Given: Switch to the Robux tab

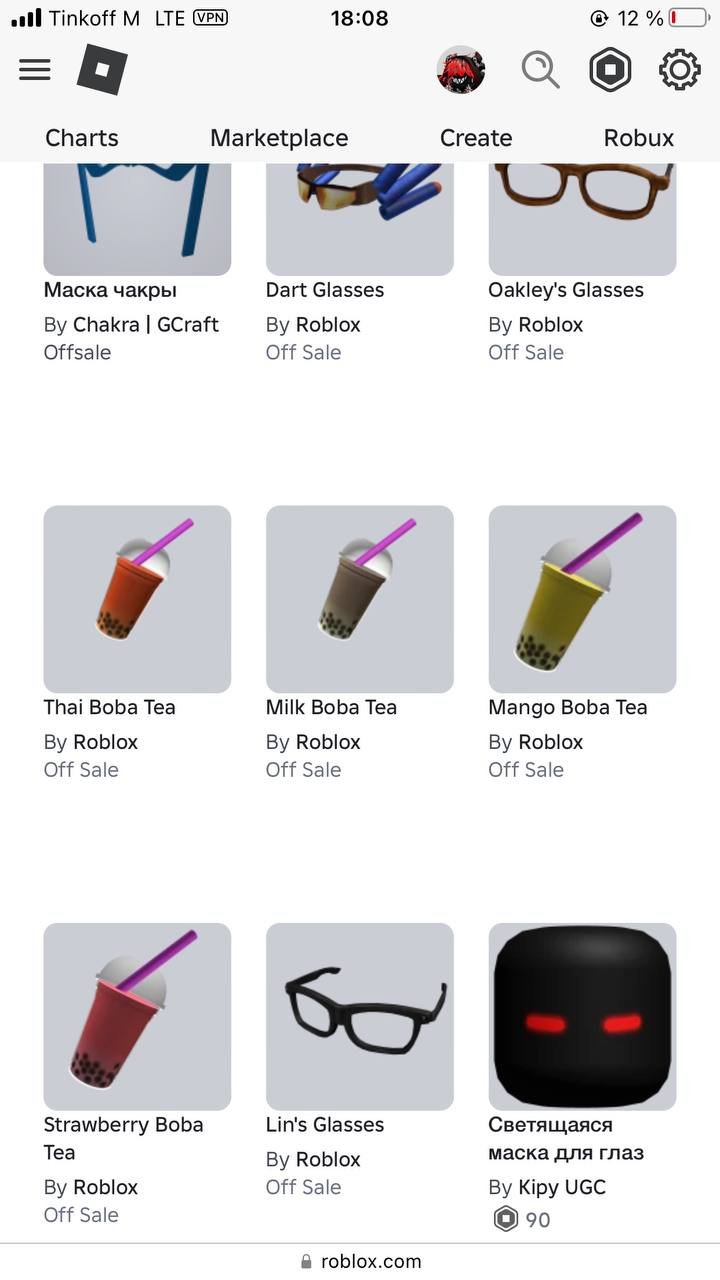Looking at the screenshot, I should tap(639, 138).
